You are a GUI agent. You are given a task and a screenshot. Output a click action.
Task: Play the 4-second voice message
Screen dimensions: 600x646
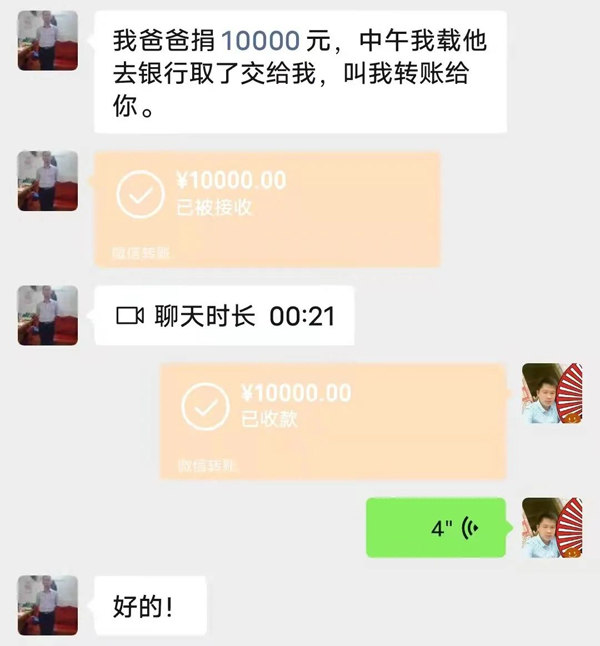tap(435, 528)
